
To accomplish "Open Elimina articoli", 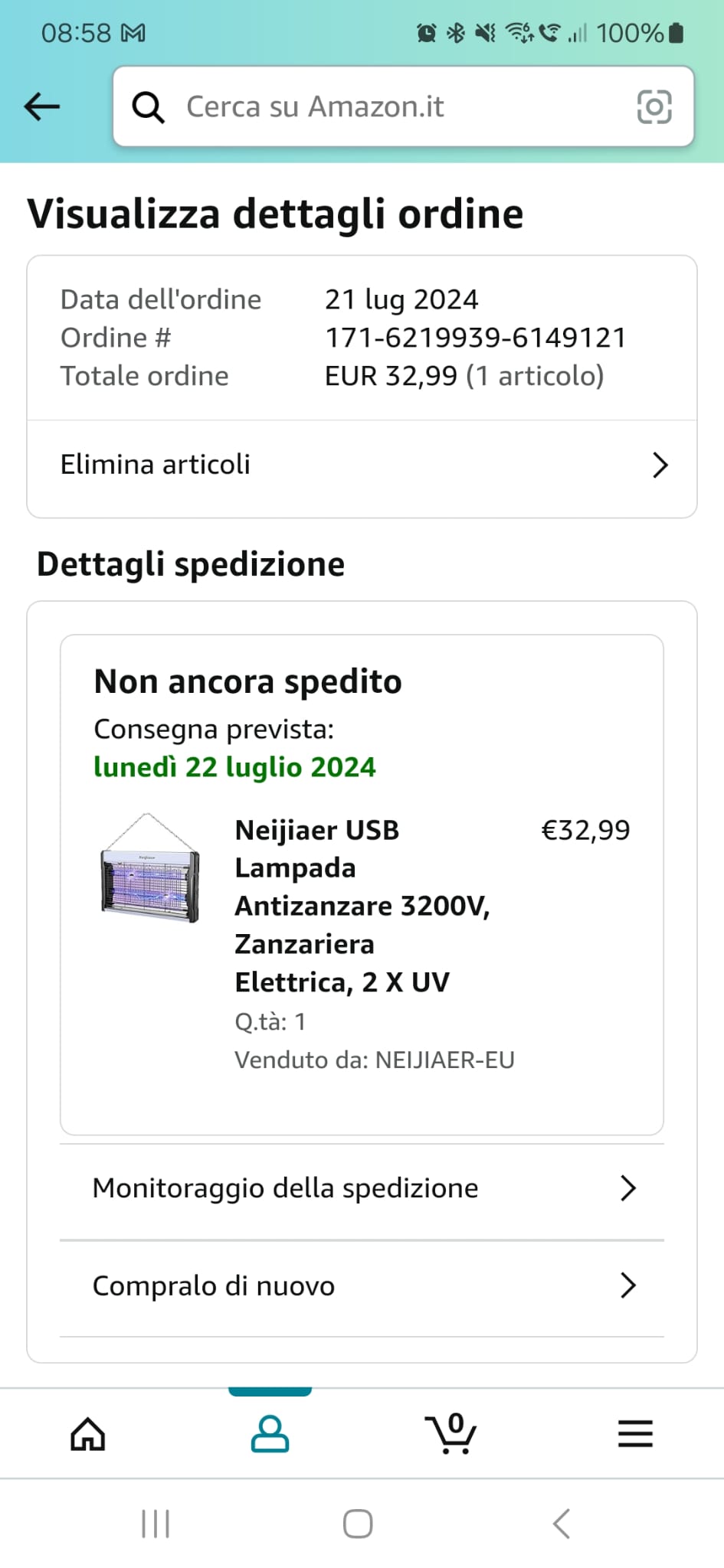I will tap(362, 465).
